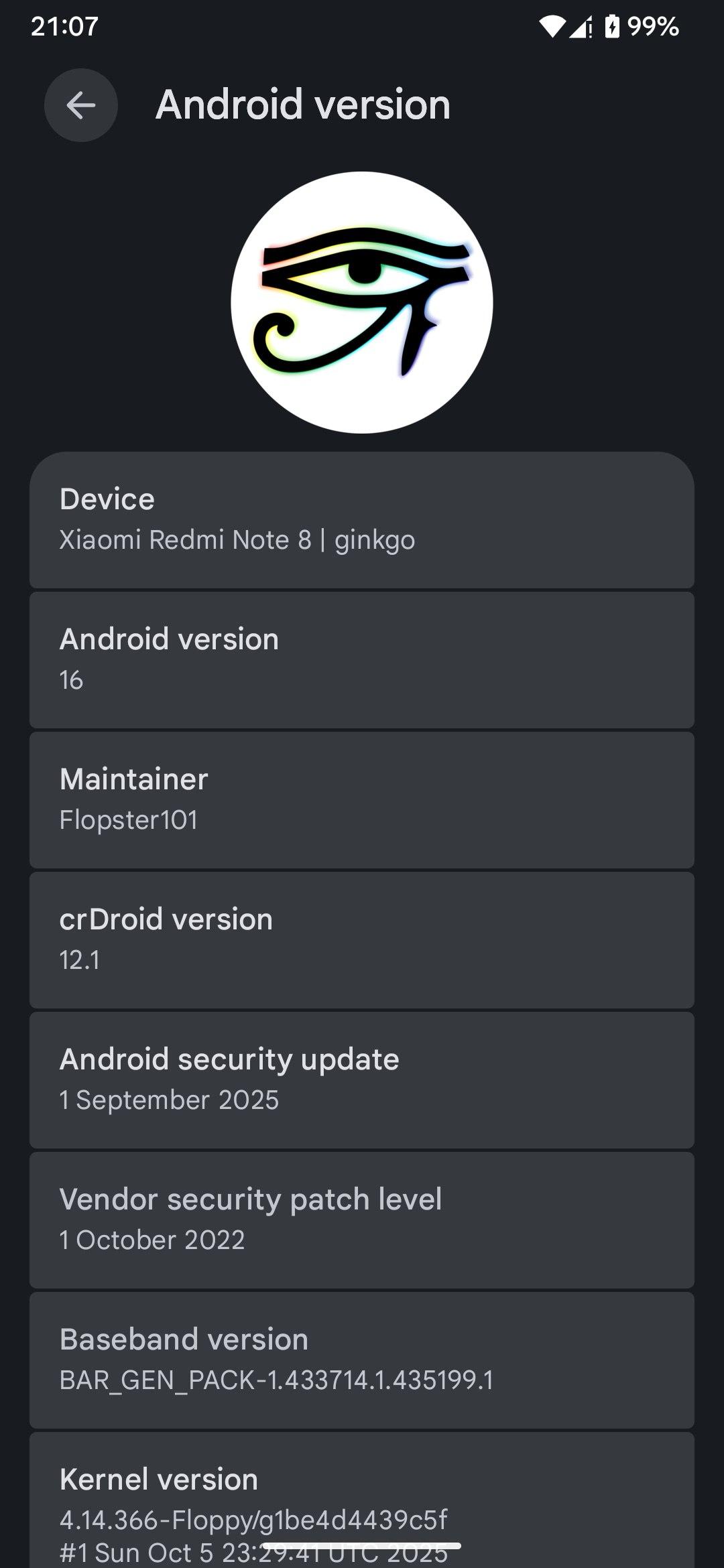Go back using the arrow button

coord(81,105)
